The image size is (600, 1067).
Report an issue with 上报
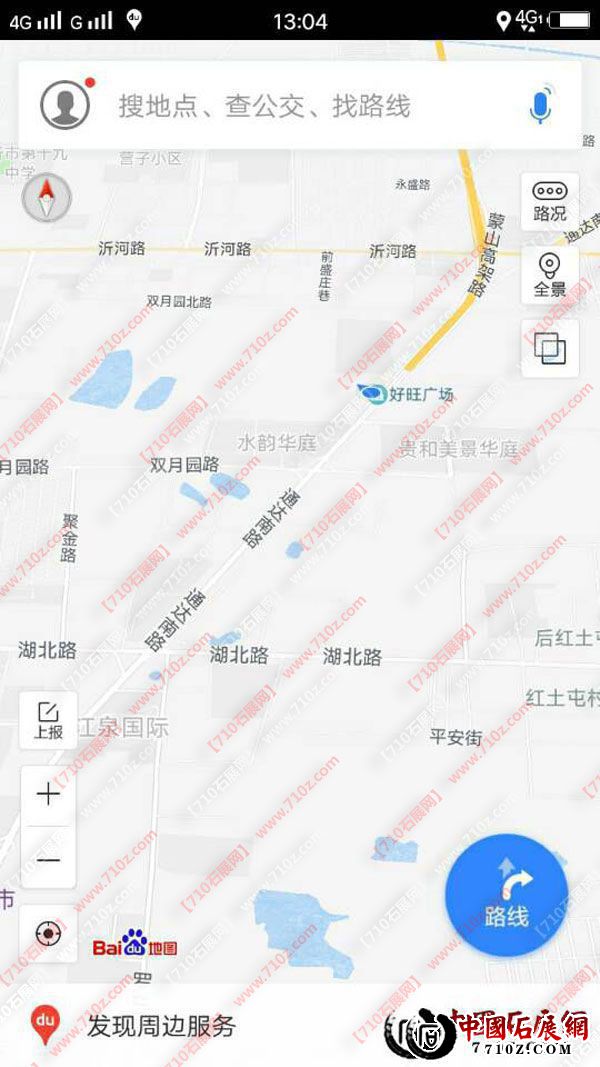pos(48,720)
